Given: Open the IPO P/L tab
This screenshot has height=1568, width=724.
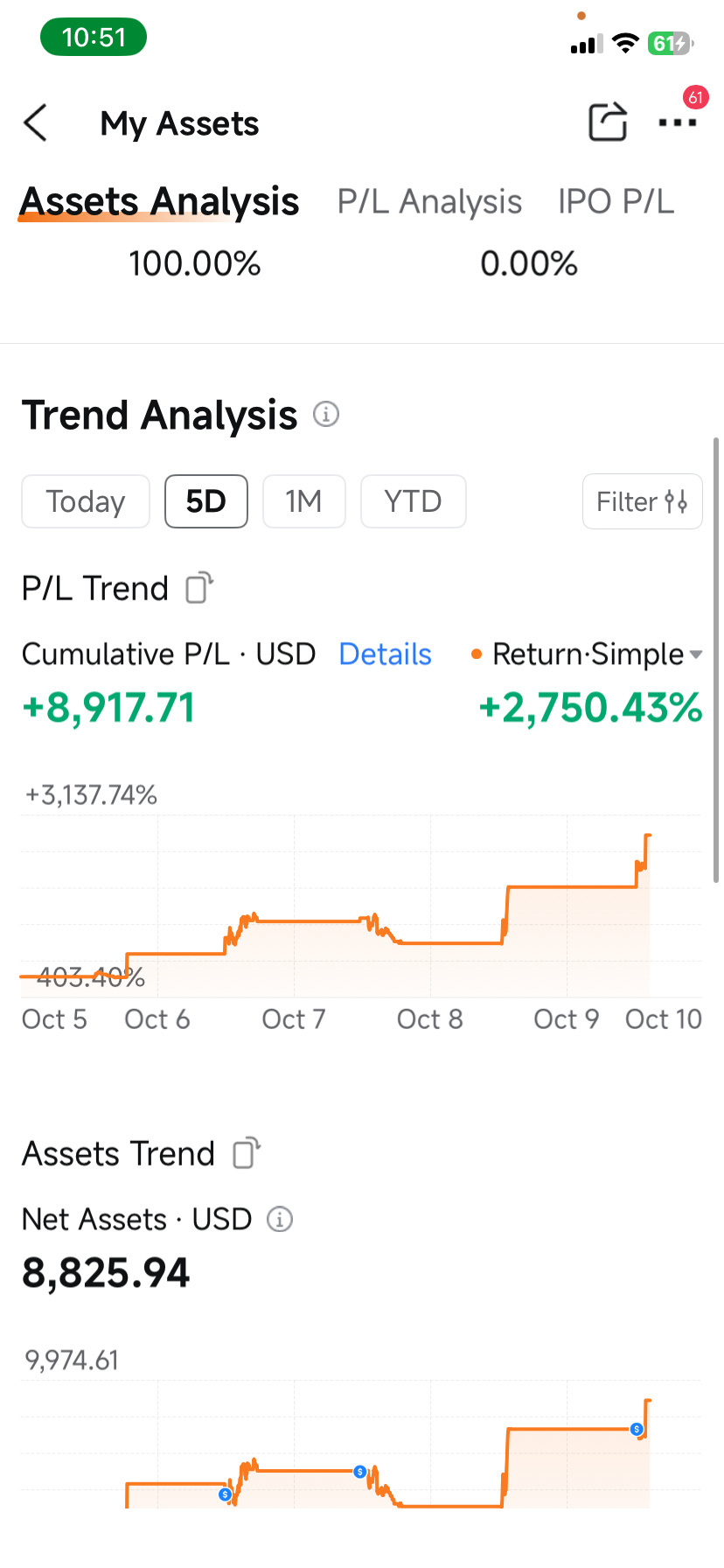Looking at the screenshot, I should (615, 200).
